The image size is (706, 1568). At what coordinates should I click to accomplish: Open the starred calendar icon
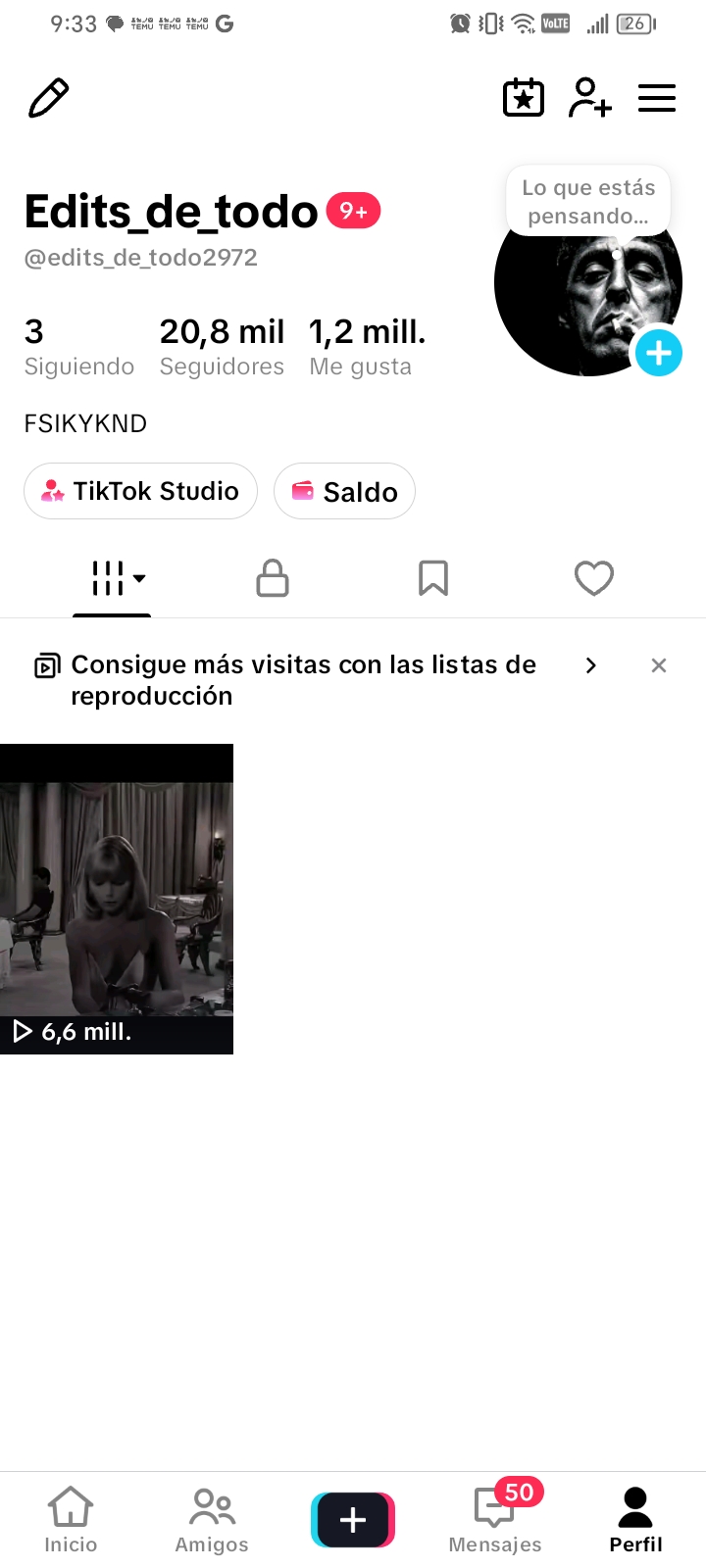524,98
